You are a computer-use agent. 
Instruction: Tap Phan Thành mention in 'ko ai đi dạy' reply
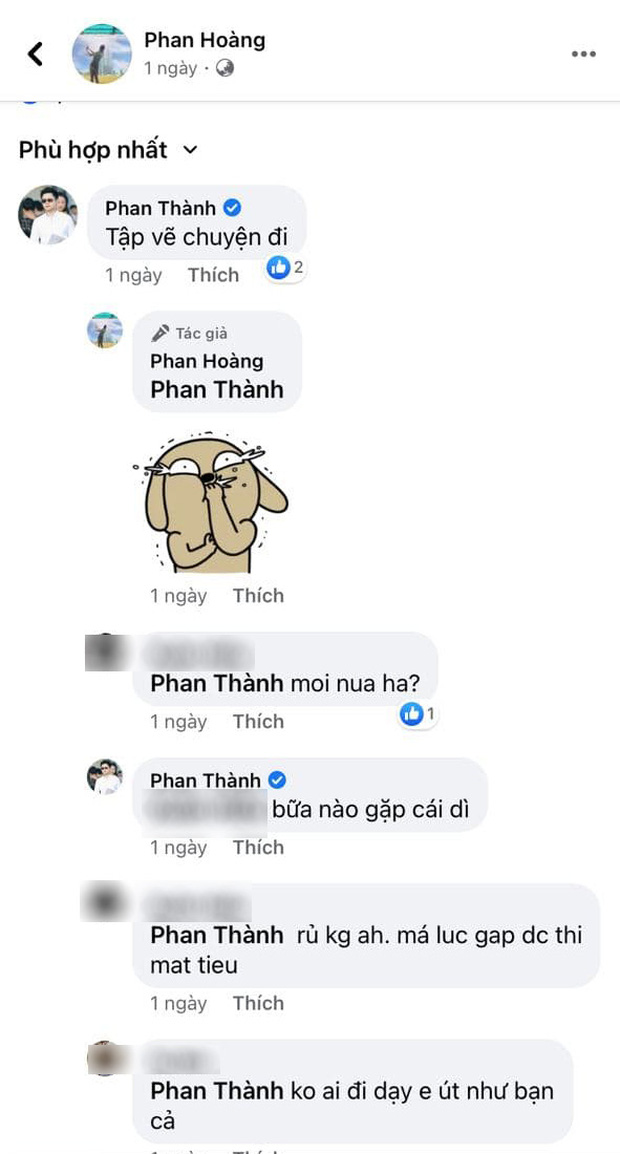(216, 1092)
